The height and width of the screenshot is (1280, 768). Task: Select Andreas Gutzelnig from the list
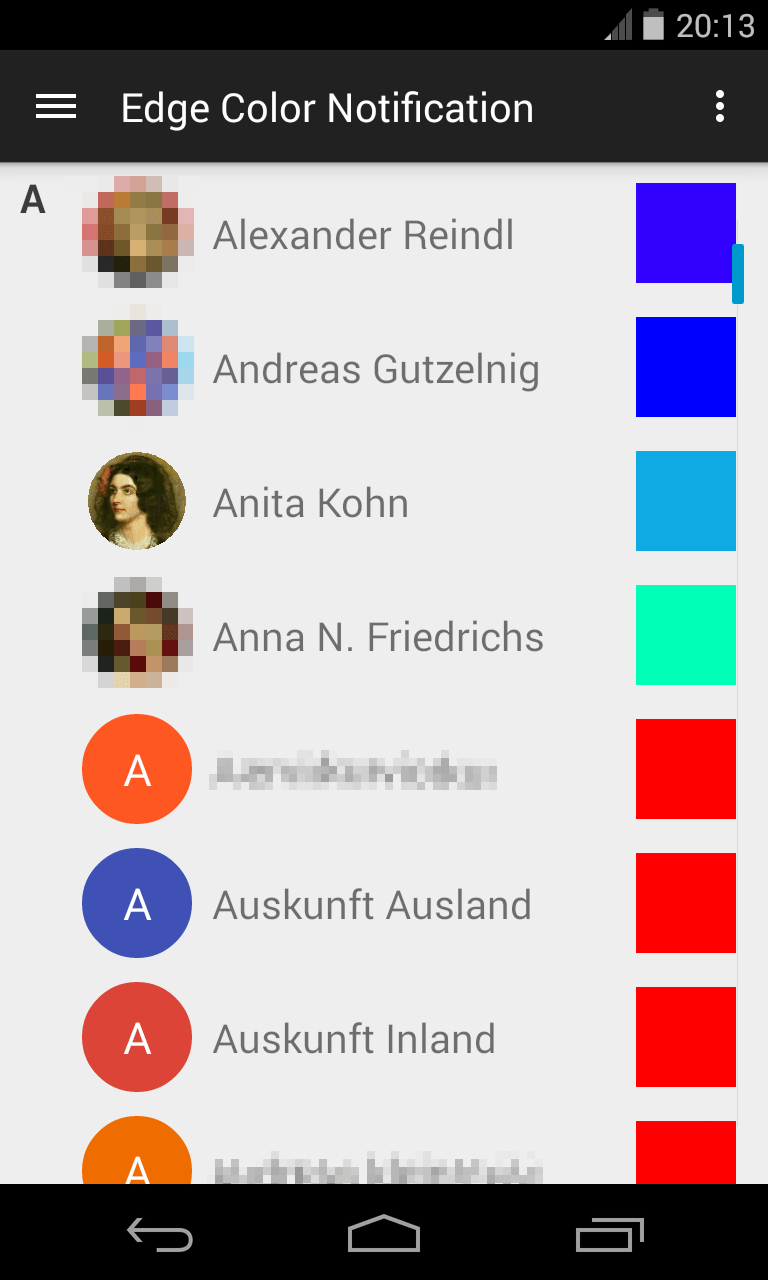click(375, 369)
